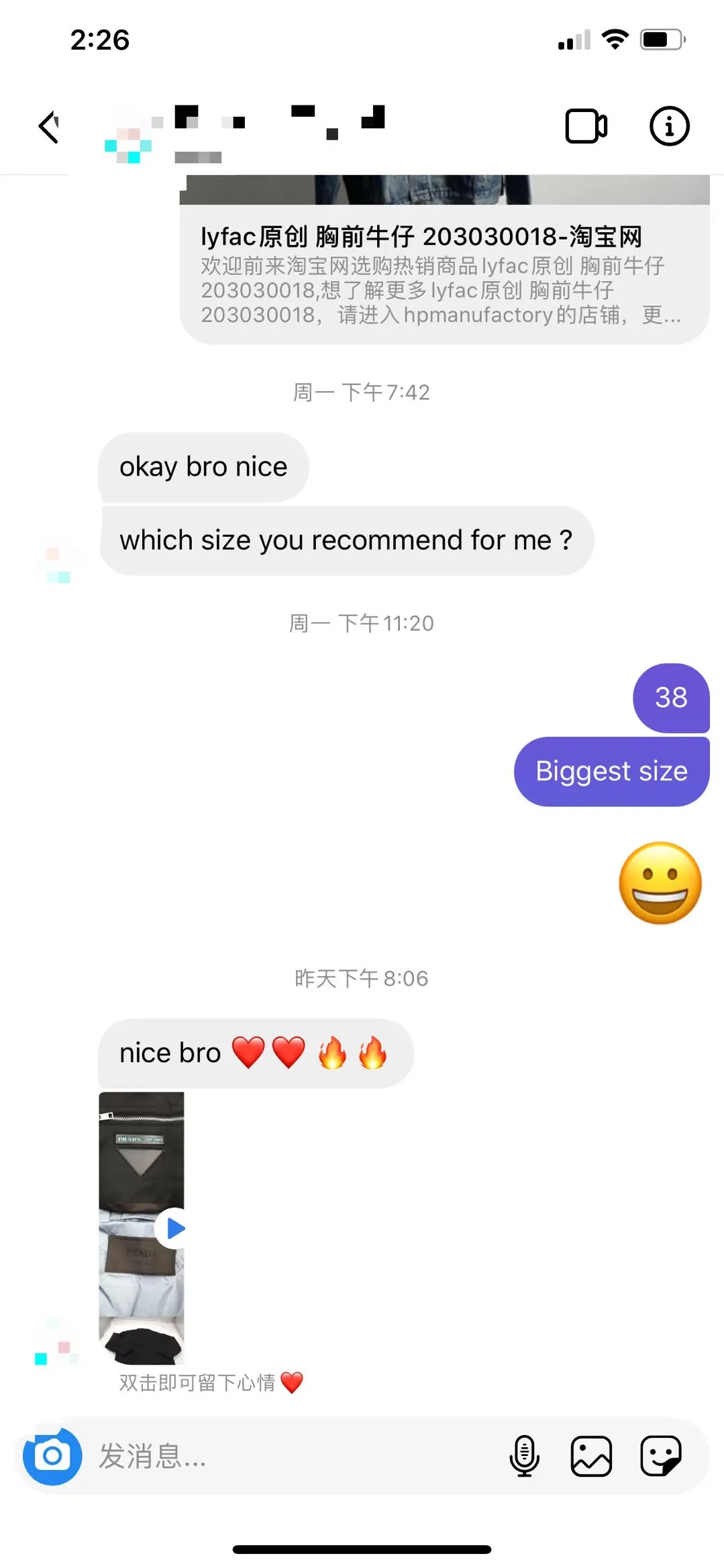Open the lyfac Taobao link preview
The height and width of the screenshot is (1568, 724).
[x=444, y=274]
